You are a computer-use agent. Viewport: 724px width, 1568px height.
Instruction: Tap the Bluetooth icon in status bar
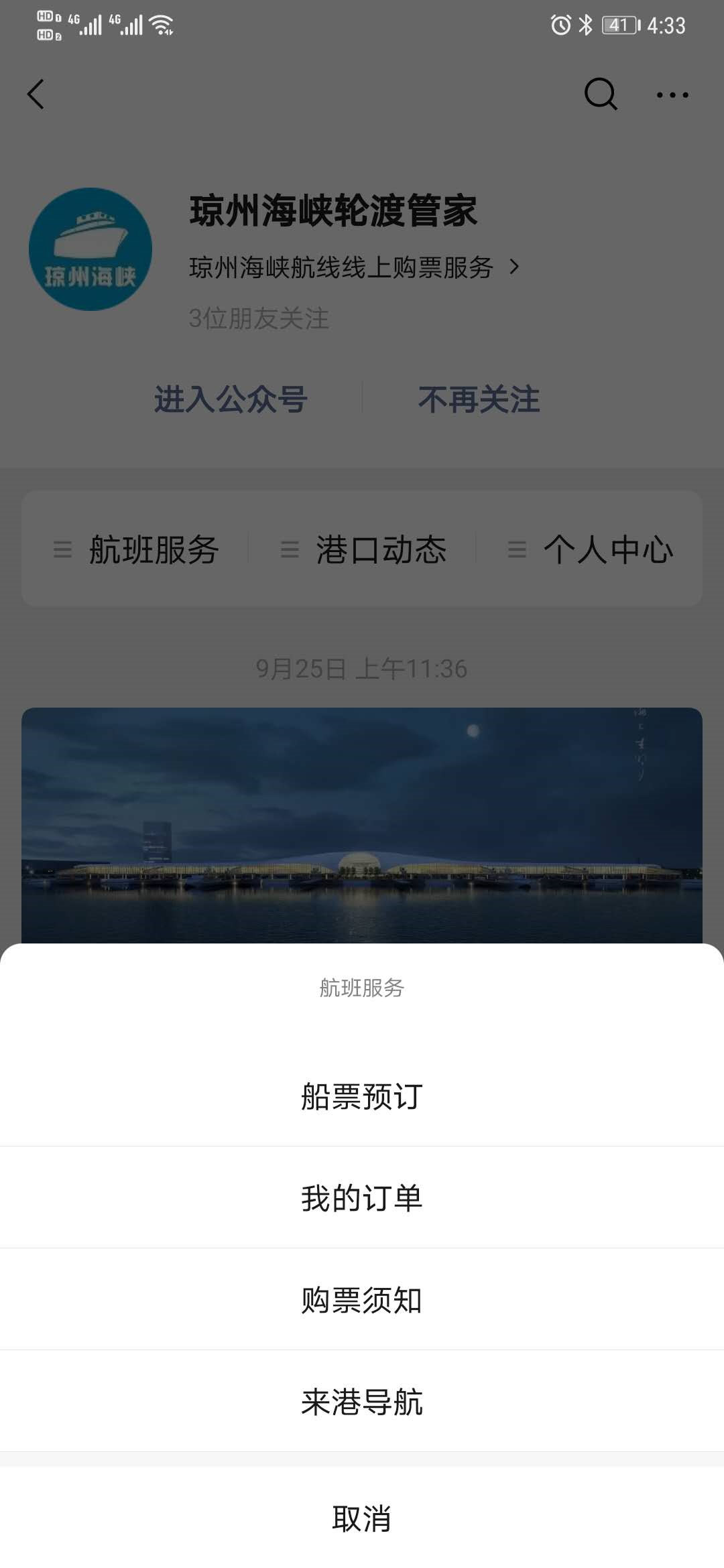tap(586, 25)
